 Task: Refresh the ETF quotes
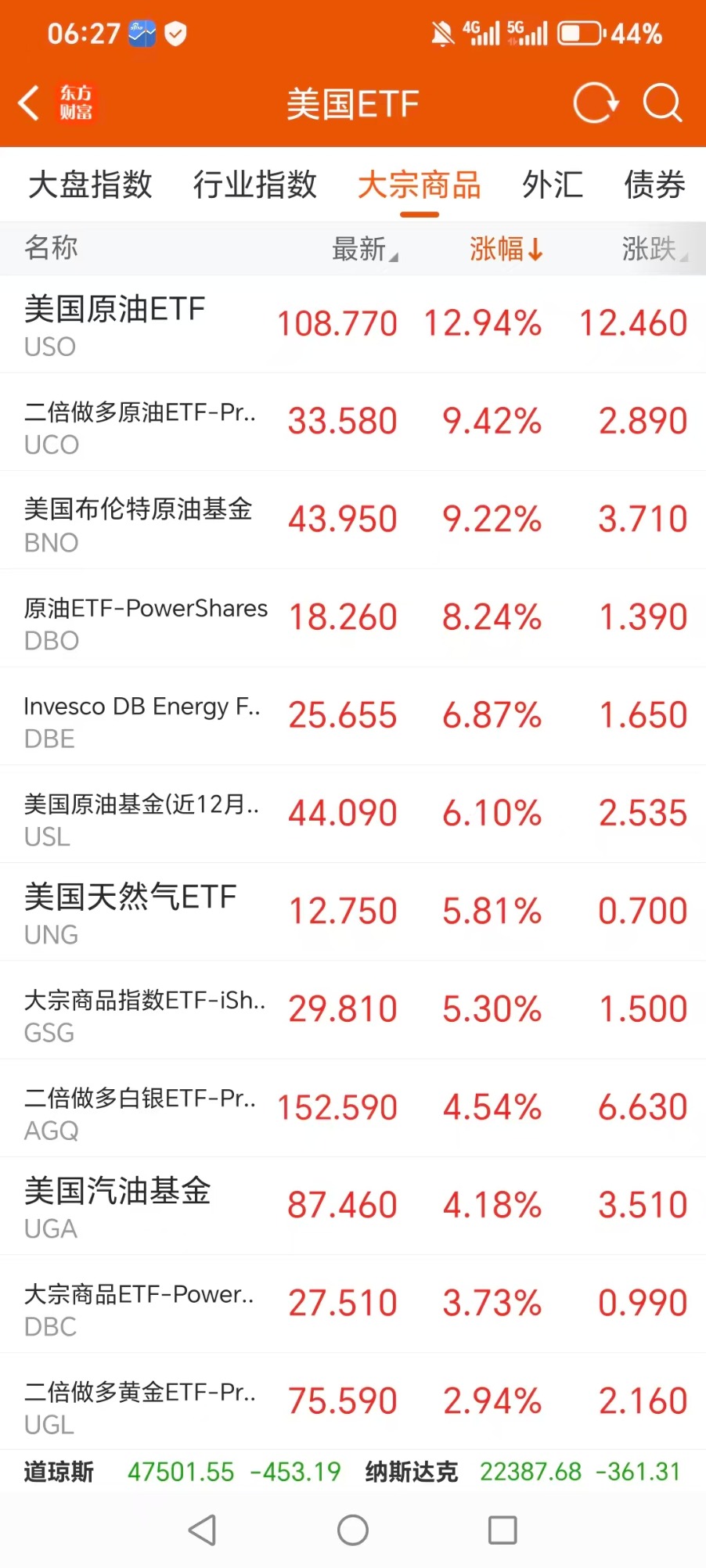tap(595, 103)
